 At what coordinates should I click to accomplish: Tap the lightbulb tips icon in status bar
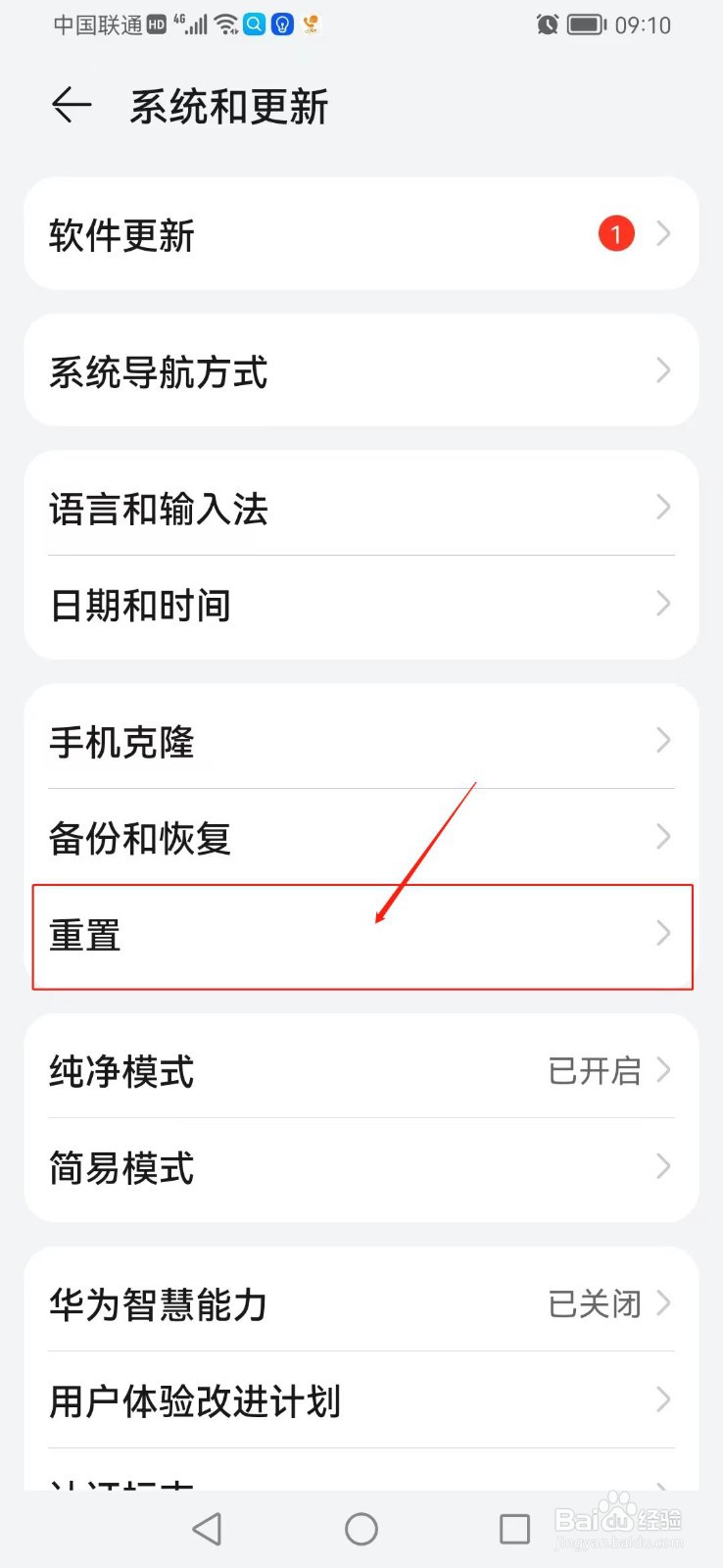(281, 24)
